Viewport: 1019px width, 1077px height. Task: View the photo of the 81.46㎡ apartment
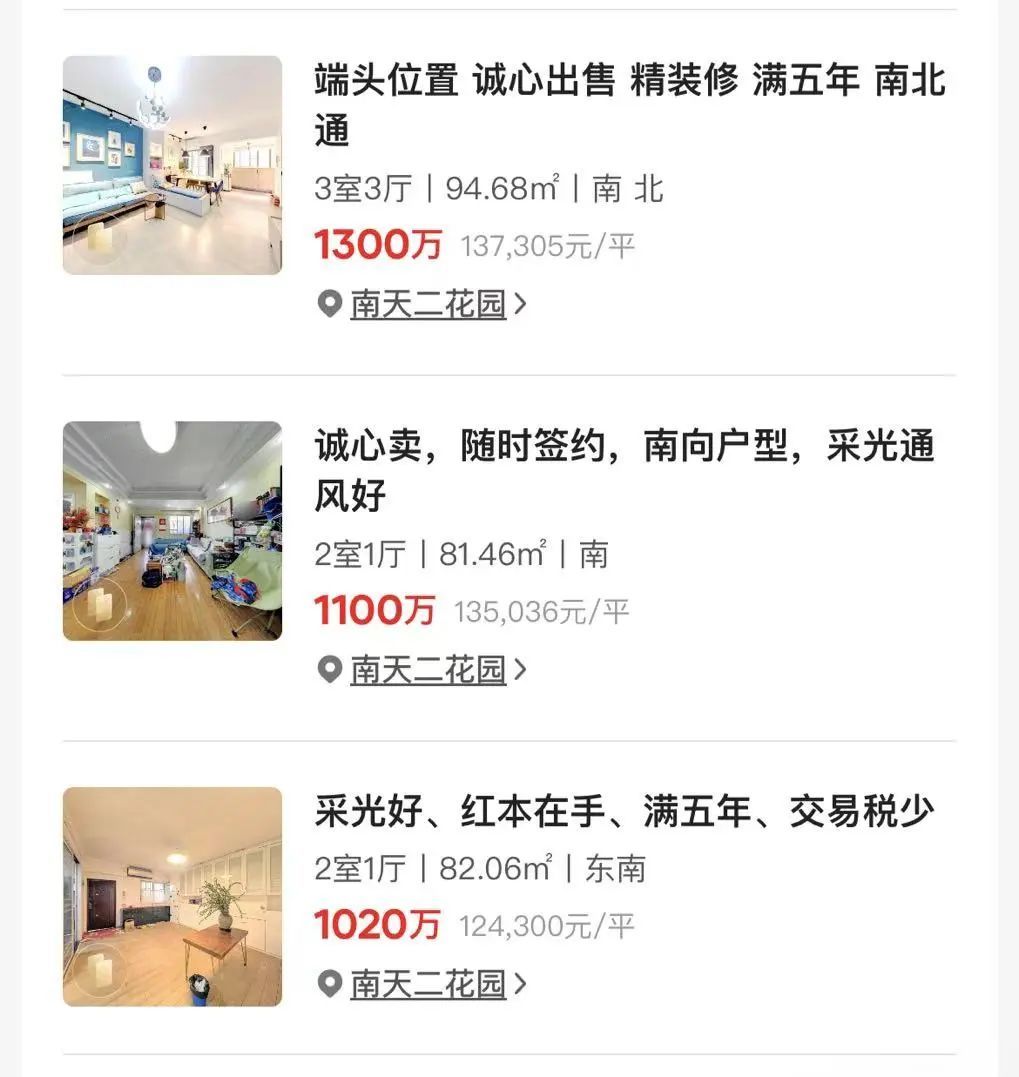172,531
